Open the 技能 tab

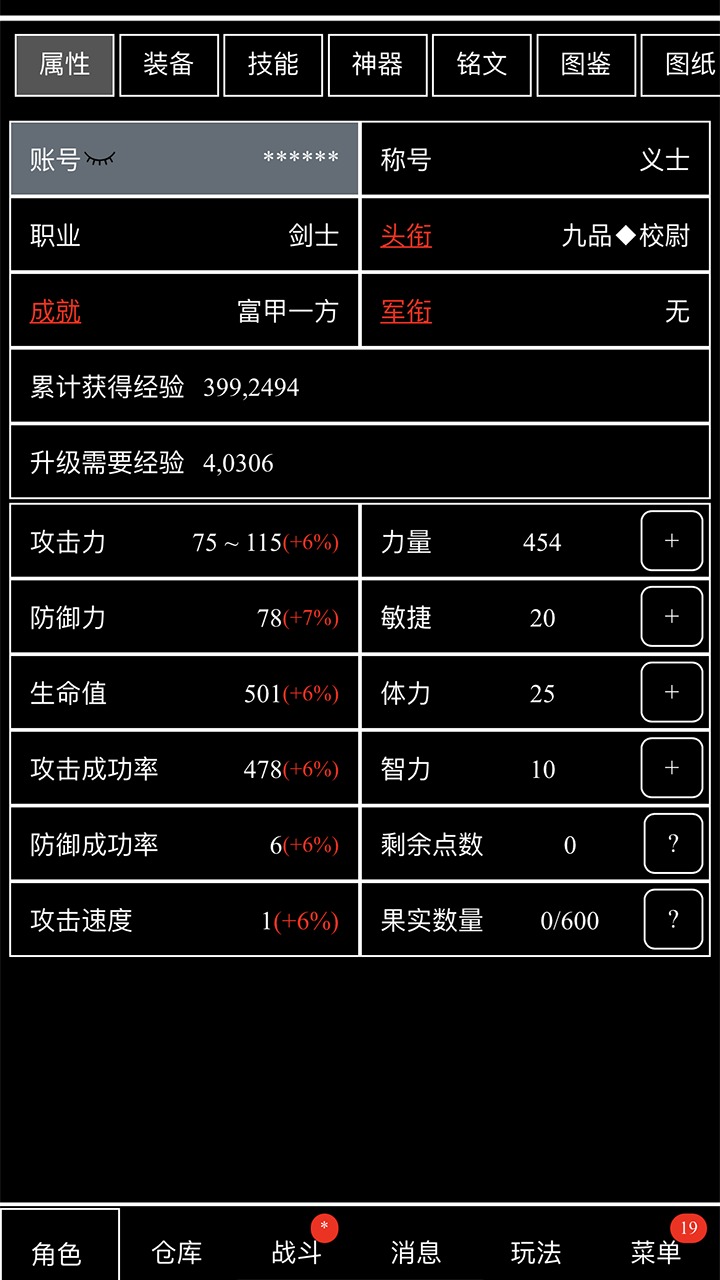(273, 65)
